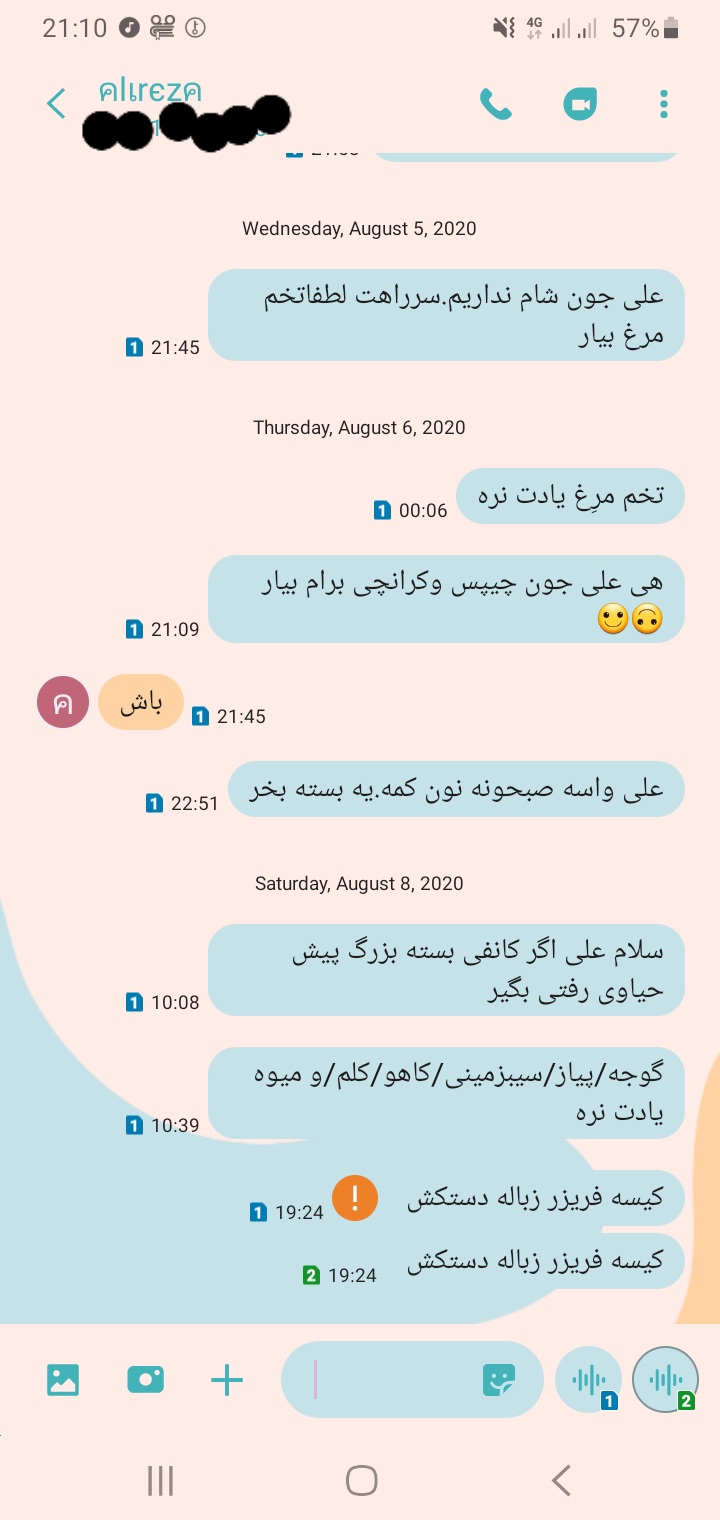Tap the orange failed-message warning icon
Viewport: 720px width, 1520px height.
pos(354,1197)
